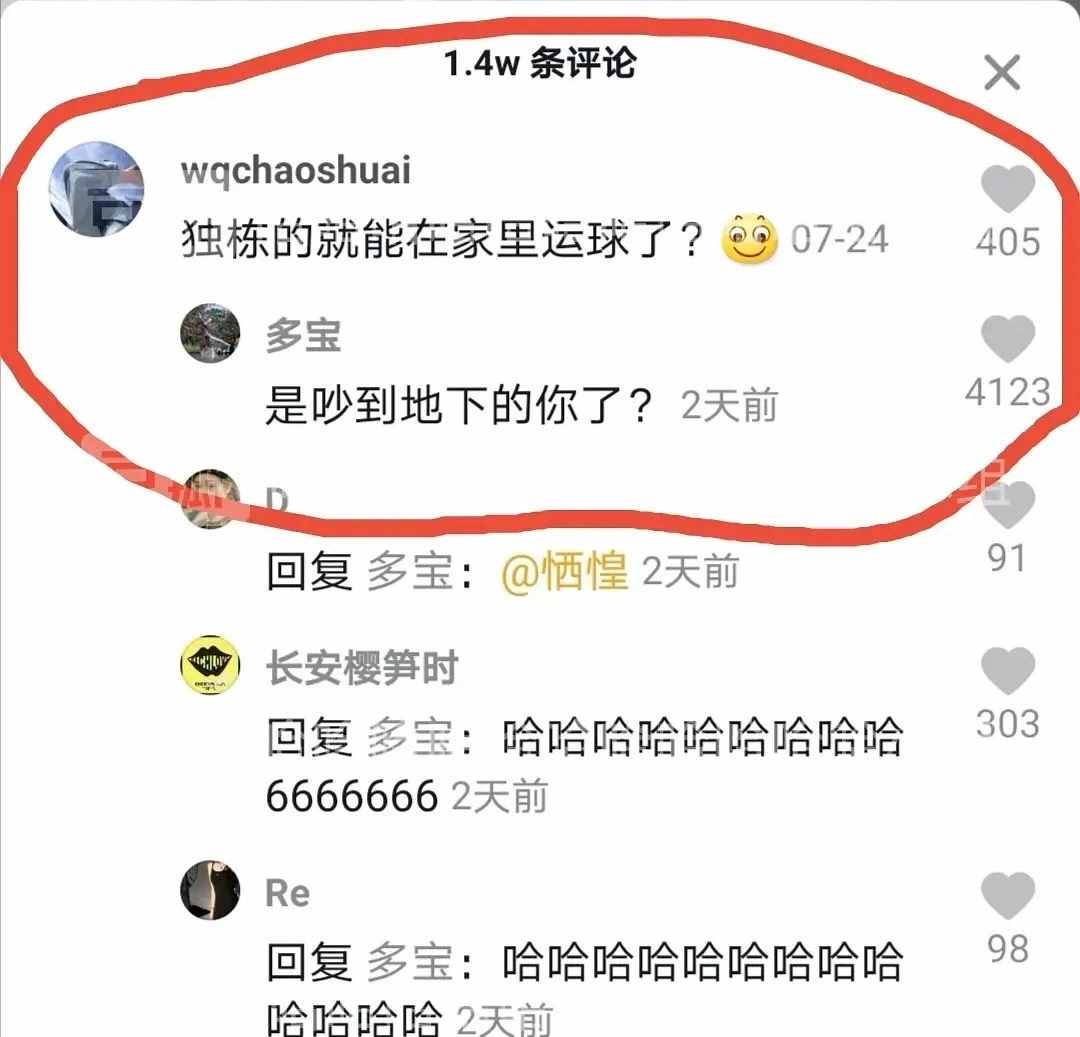Like 长安樱笋时's reply

[x=1007, y=671]
